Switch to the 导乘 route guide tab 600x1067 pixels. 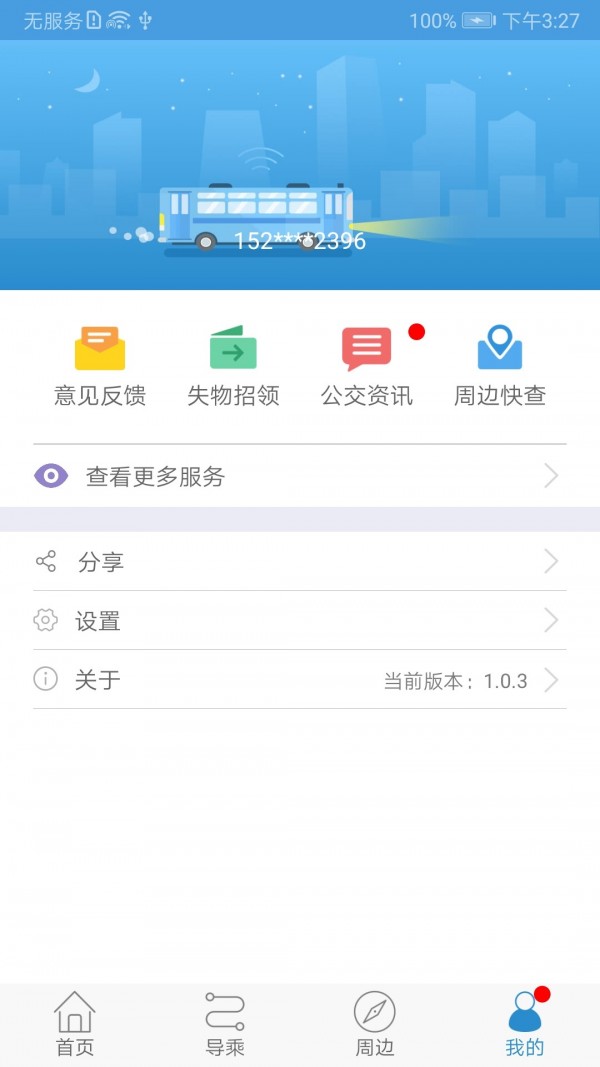tap(225, 1024)
